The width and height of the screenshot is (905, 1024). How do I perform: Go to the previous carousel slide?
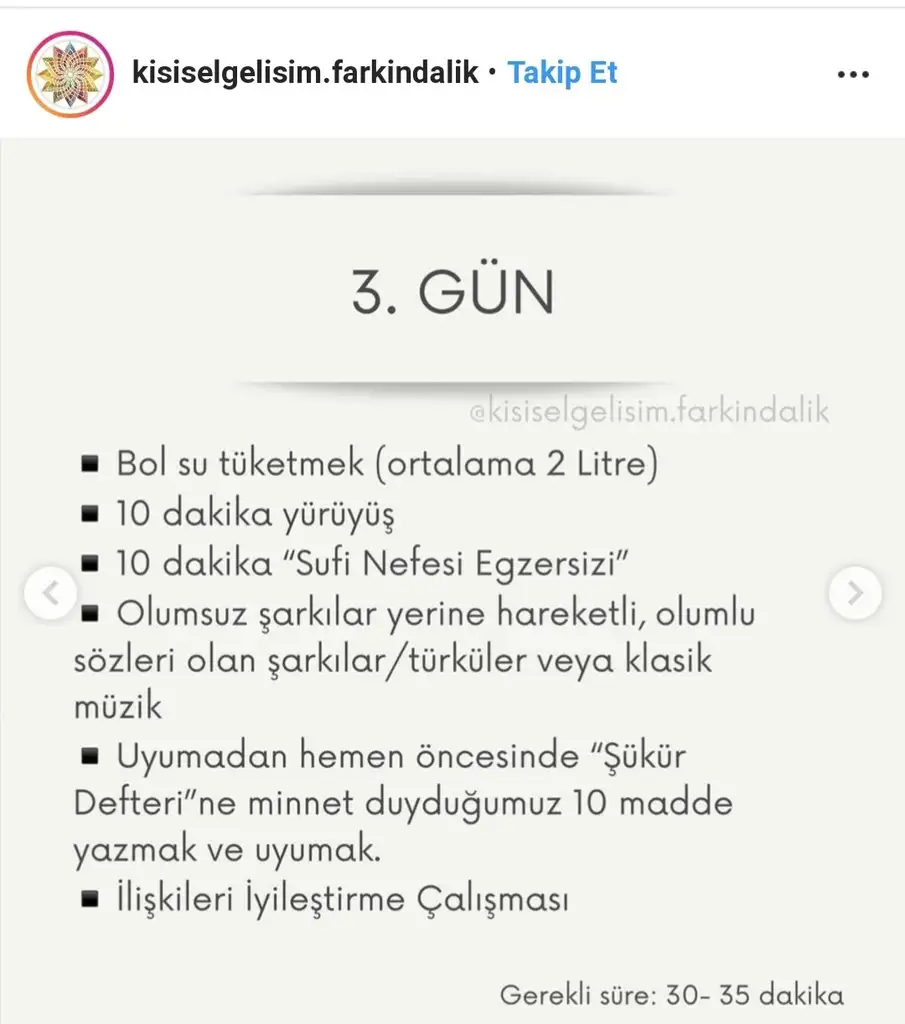coord(50,593)
